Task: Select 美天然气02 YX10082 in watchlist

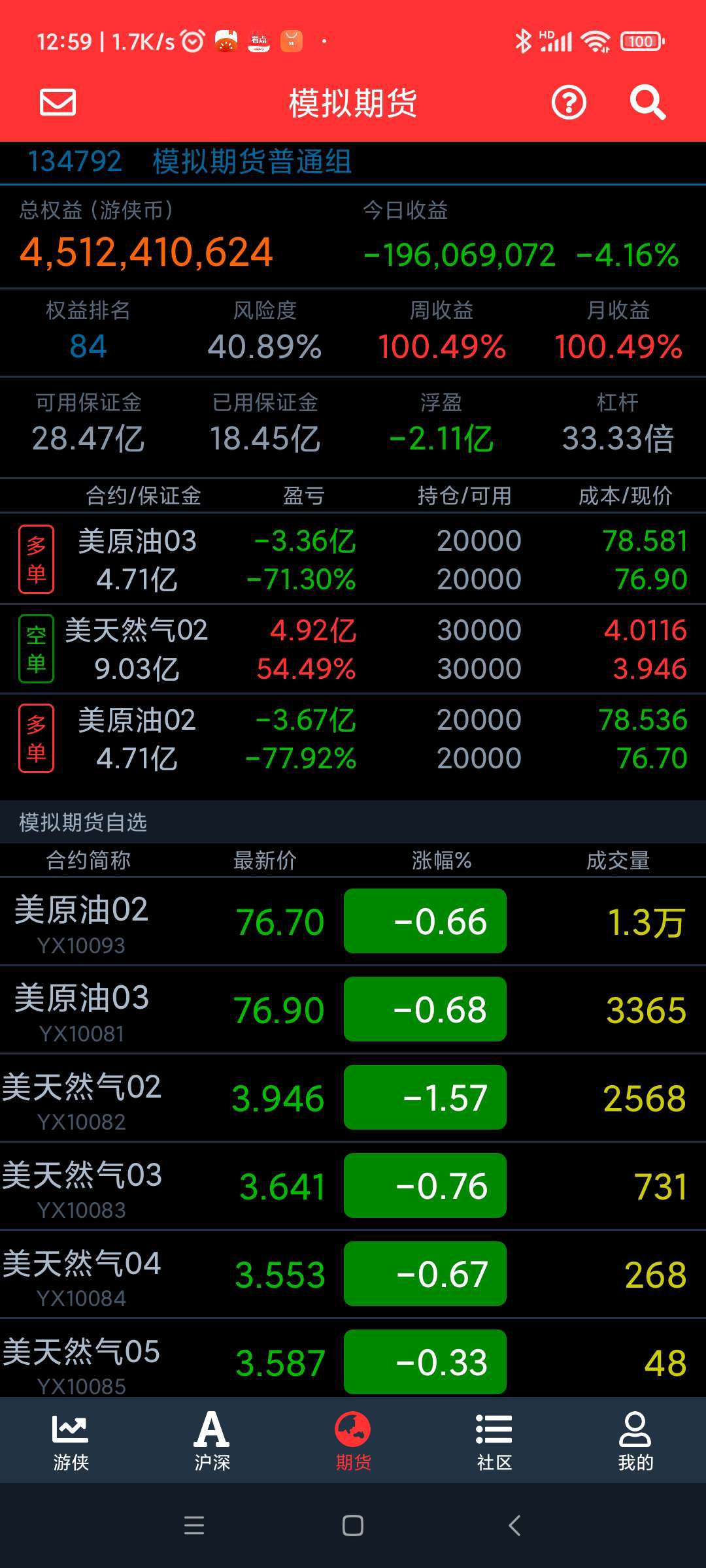Action: [x=353, y=1098]
